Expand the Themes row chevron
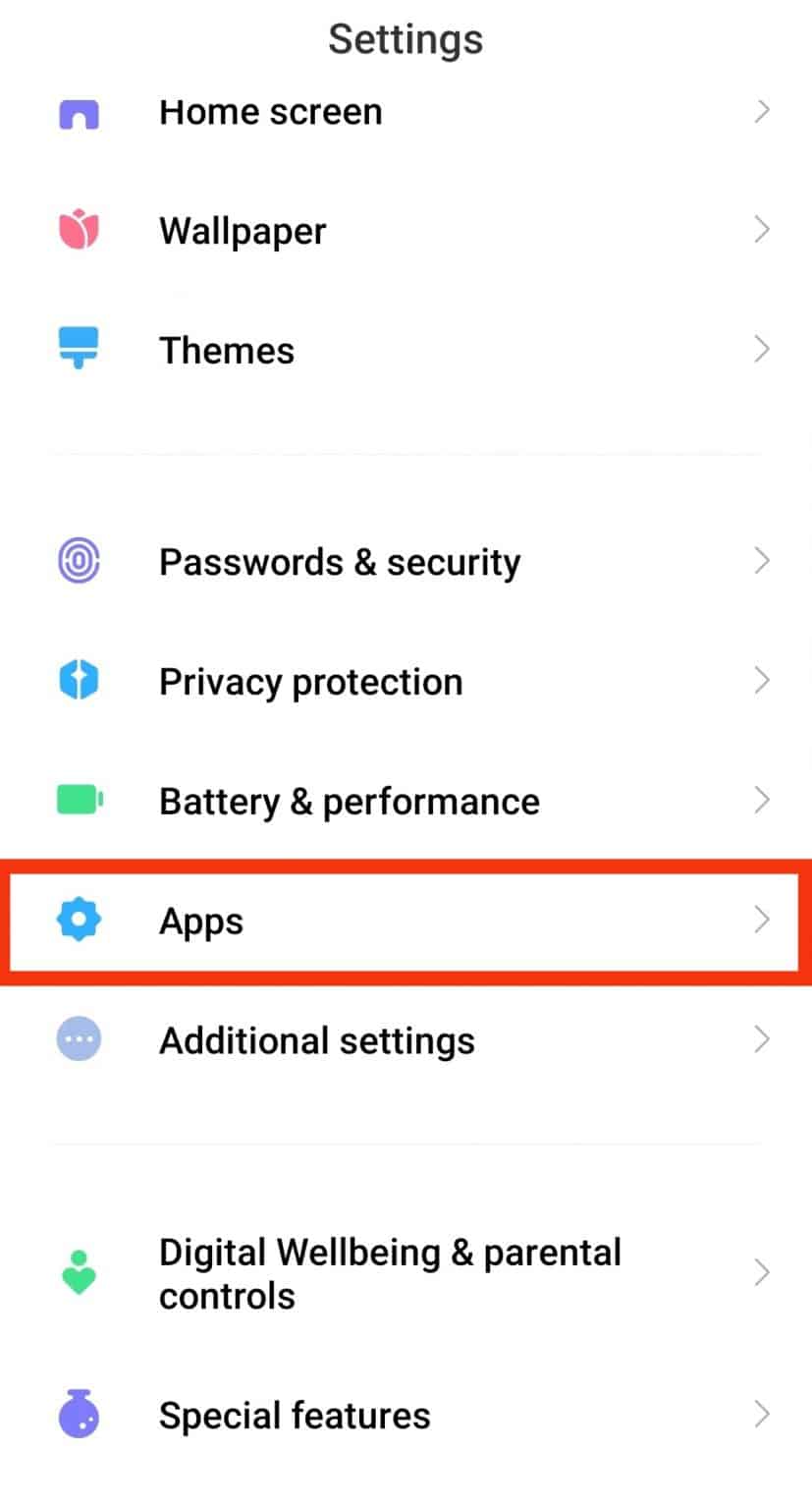Screen dimensions: 812x1509 [763, 349]
